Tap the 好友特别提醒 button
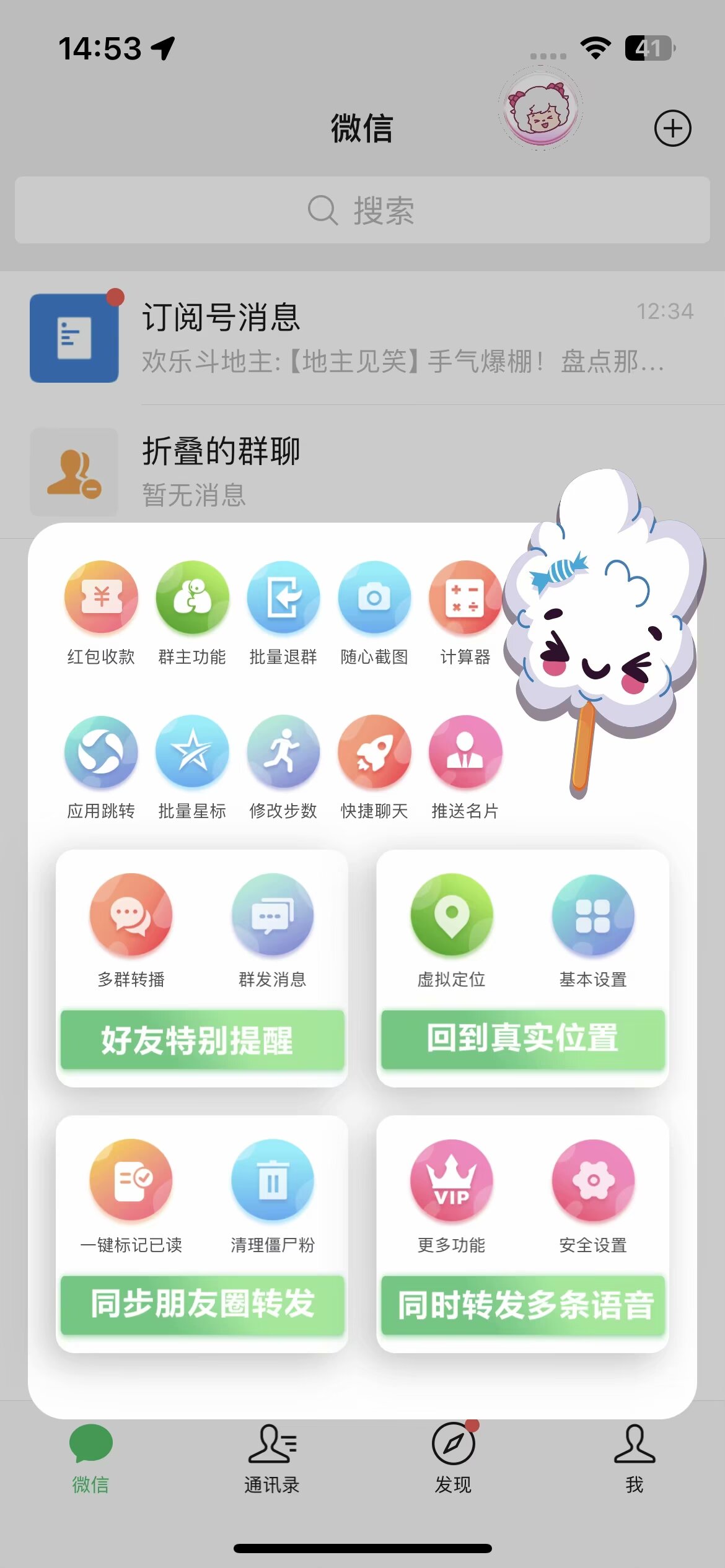725x1568 pixels. point(202,1040)
